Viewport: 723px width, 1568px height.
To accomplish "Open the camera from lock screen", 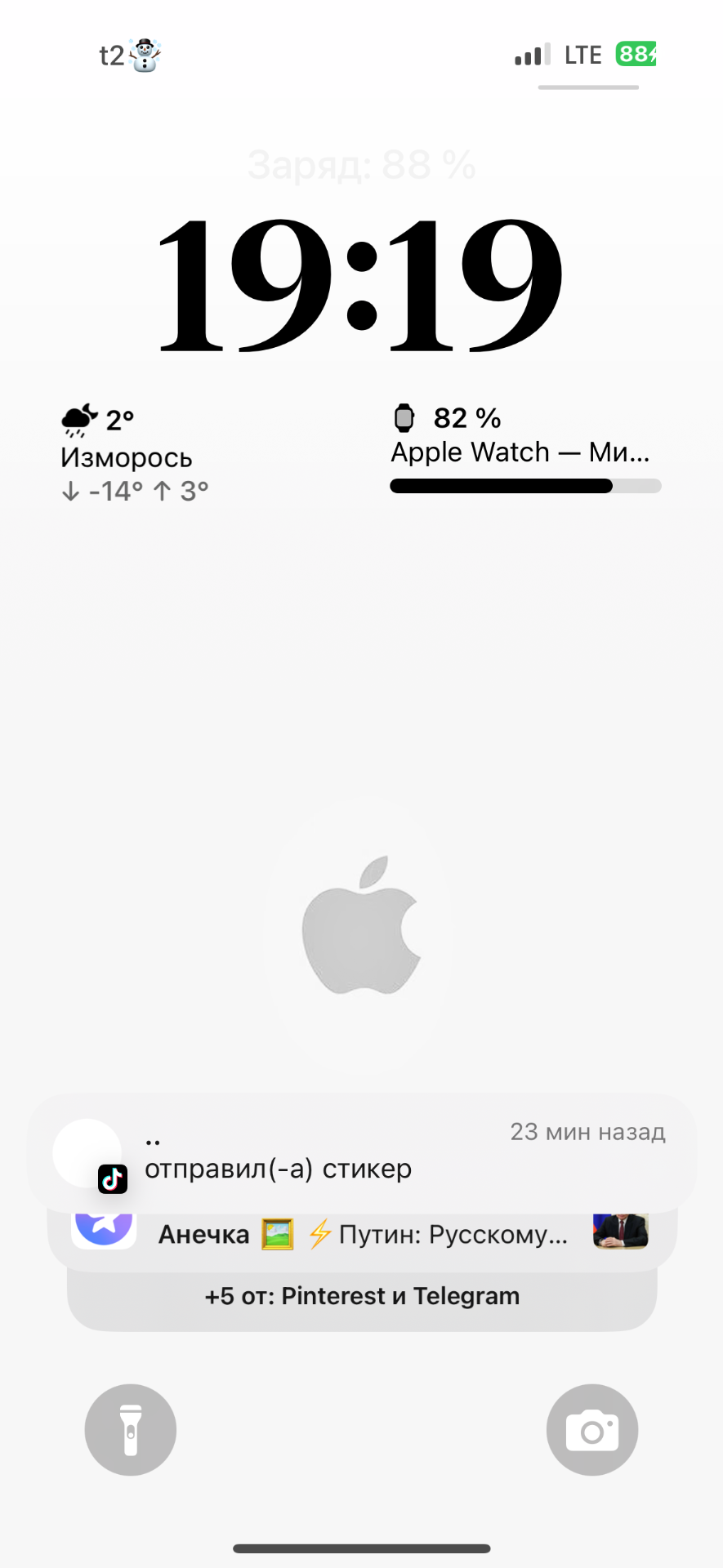I will click(x=592, y=1429).
